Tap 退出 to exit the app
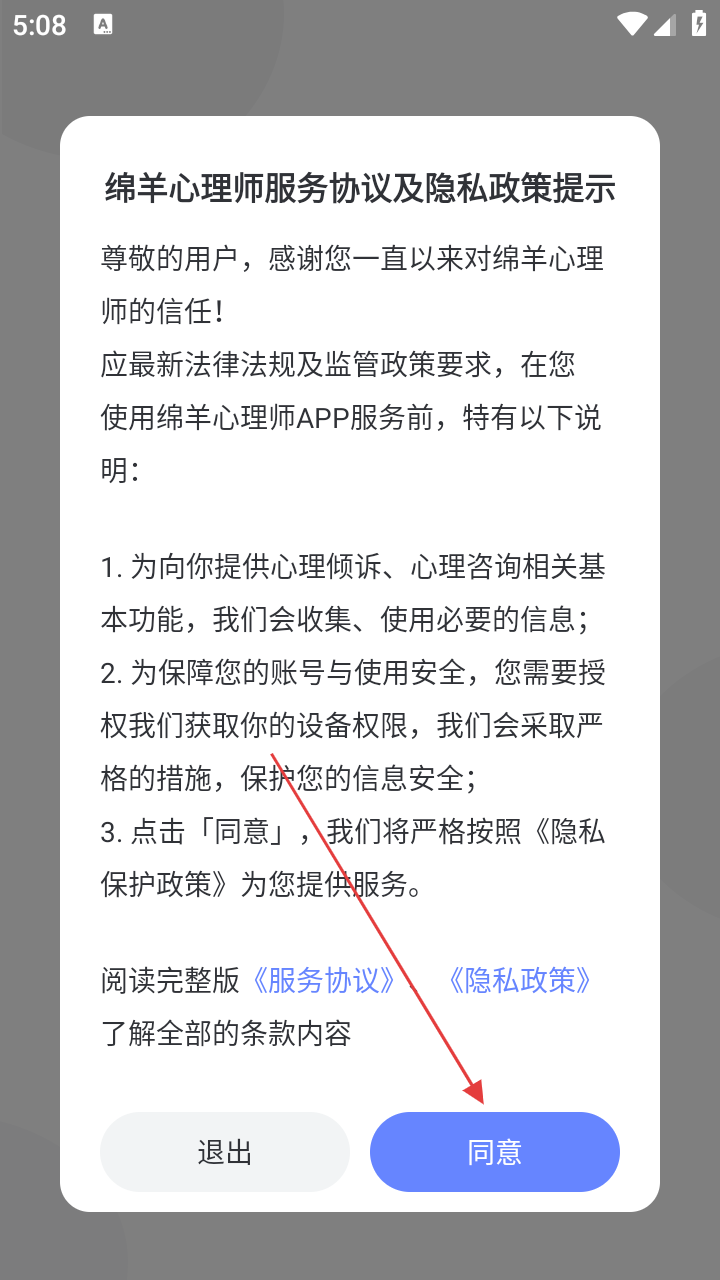 (x=225, y=1152)
